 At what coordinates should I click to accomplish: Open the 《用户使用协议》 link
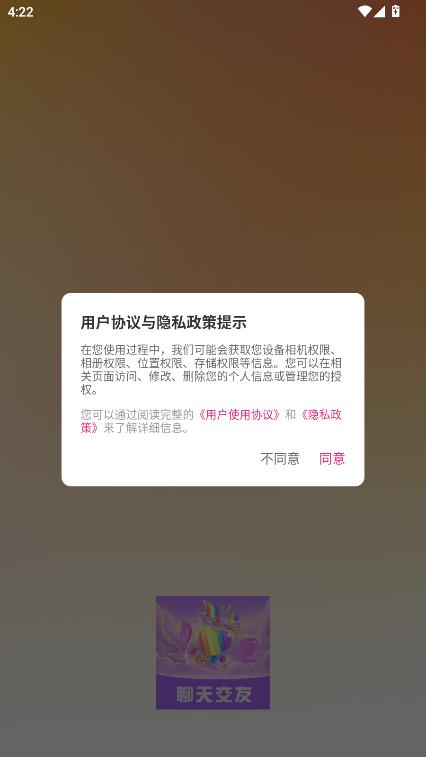(240, 415)
